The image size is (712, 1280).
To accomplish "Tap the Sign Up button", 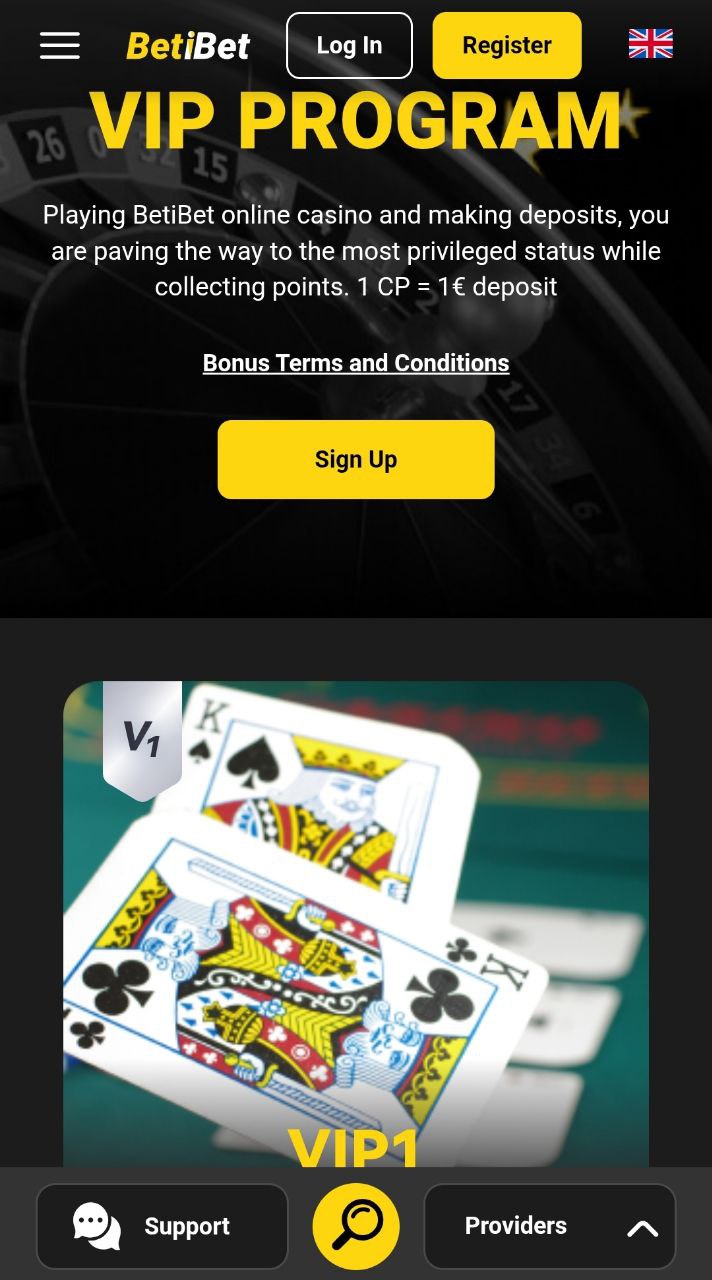I will point(356,459).
